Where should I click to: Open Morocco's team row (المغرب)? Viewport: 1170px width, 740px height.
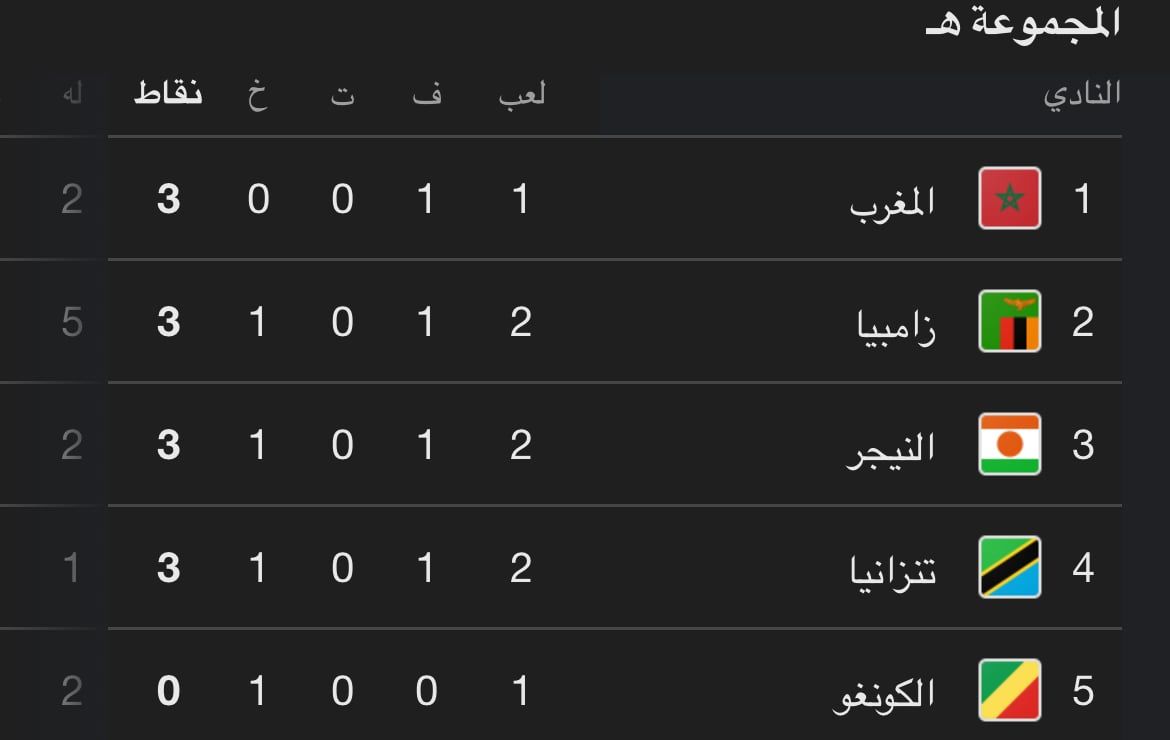coord(893,200)
